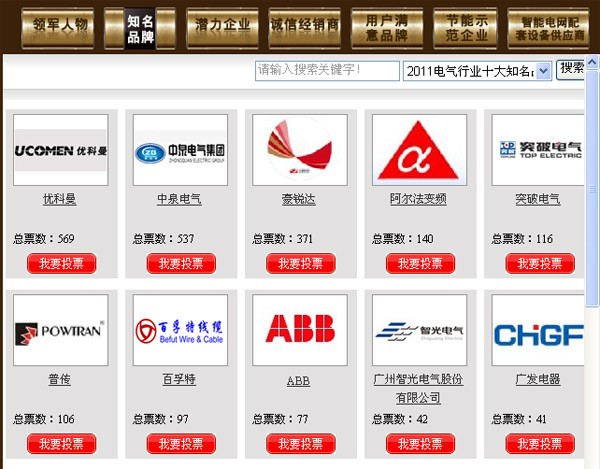Open the ABB brand link

tap(298, 381)
